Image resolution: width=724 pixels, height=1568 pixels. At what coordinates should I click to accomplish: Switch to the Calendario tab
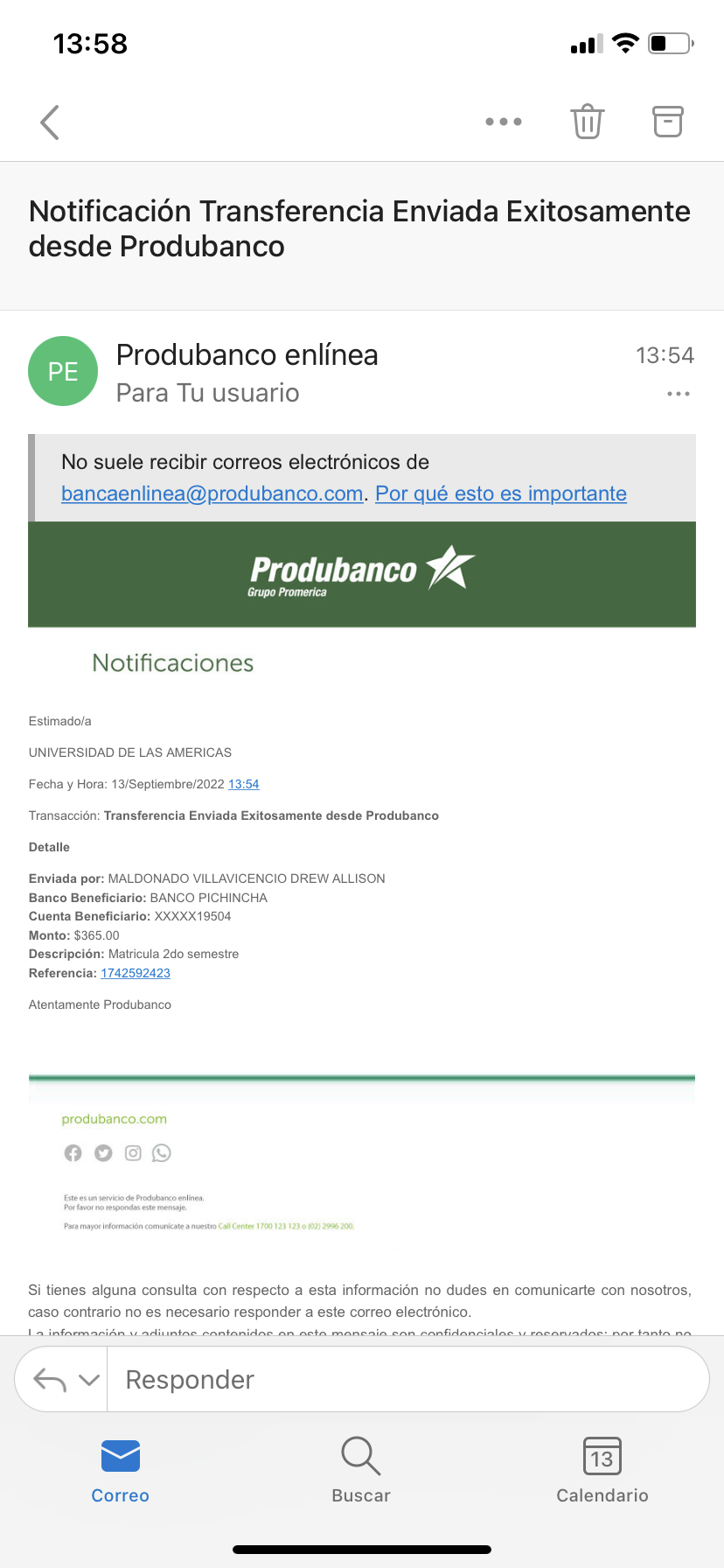[x=602, y=1470]
